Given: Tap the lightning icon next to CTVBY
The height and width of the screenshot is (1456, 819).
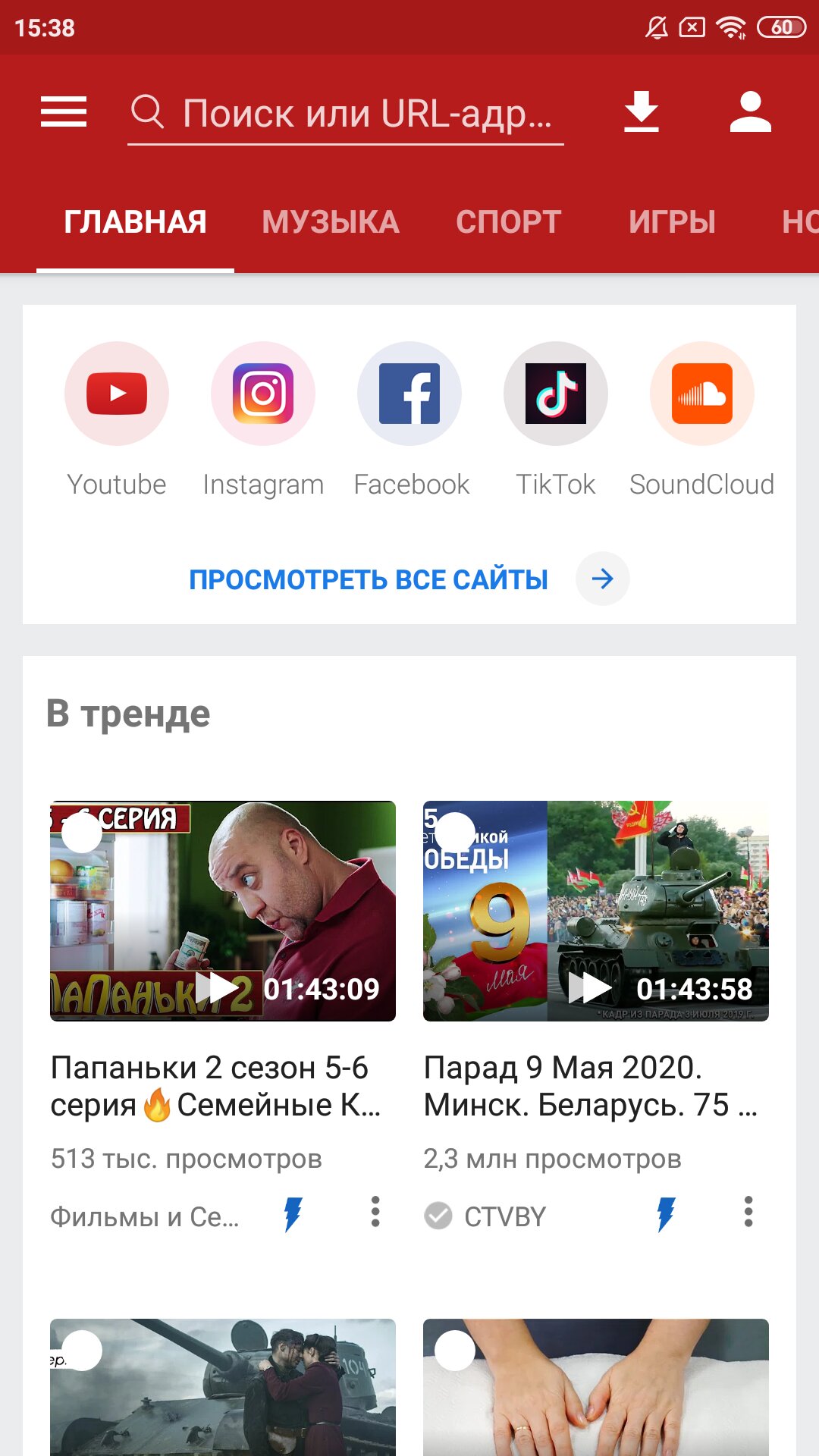Looking at the screenshot, I should (x=666, y=1213).
